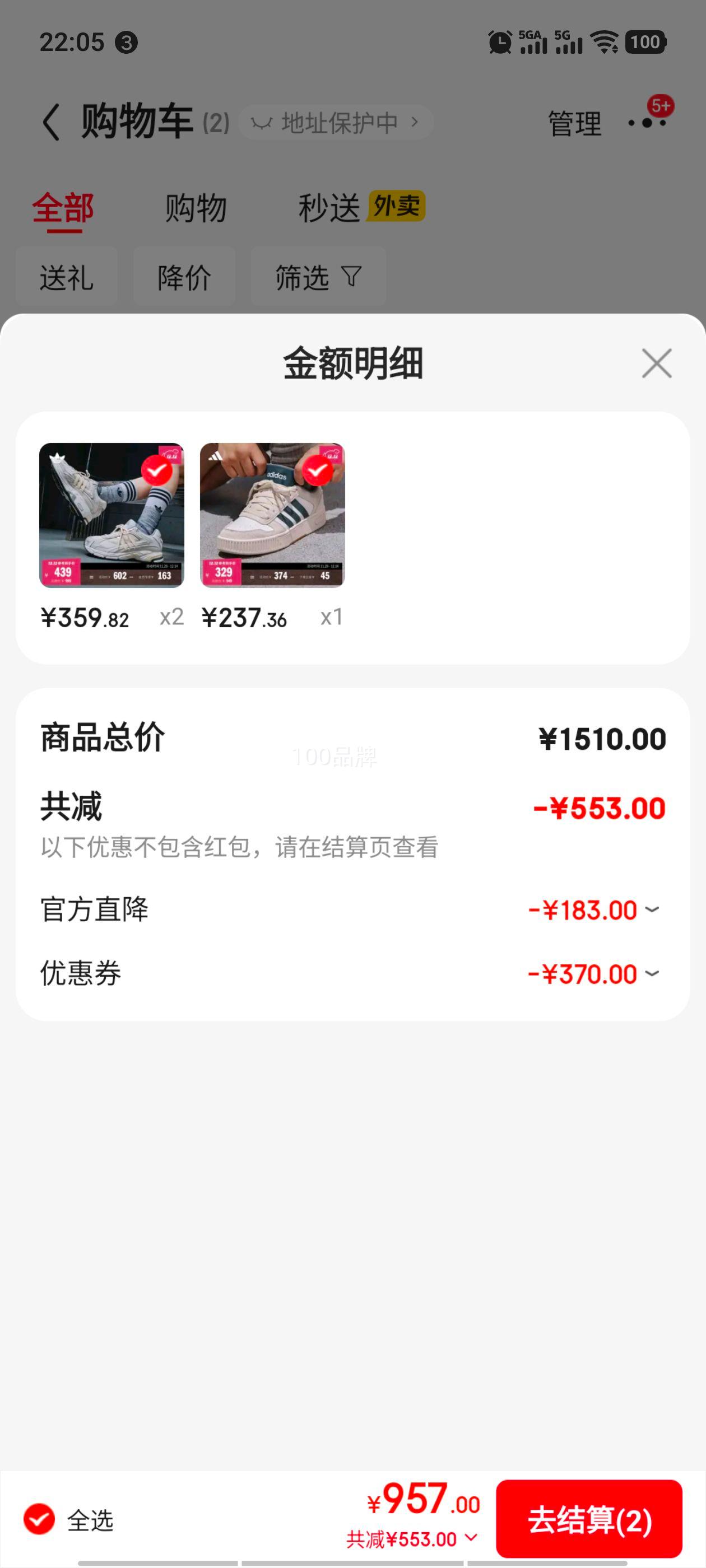
Task: Close the 金额明细 popup with the X icon
Action: click(x=656, y=363)
